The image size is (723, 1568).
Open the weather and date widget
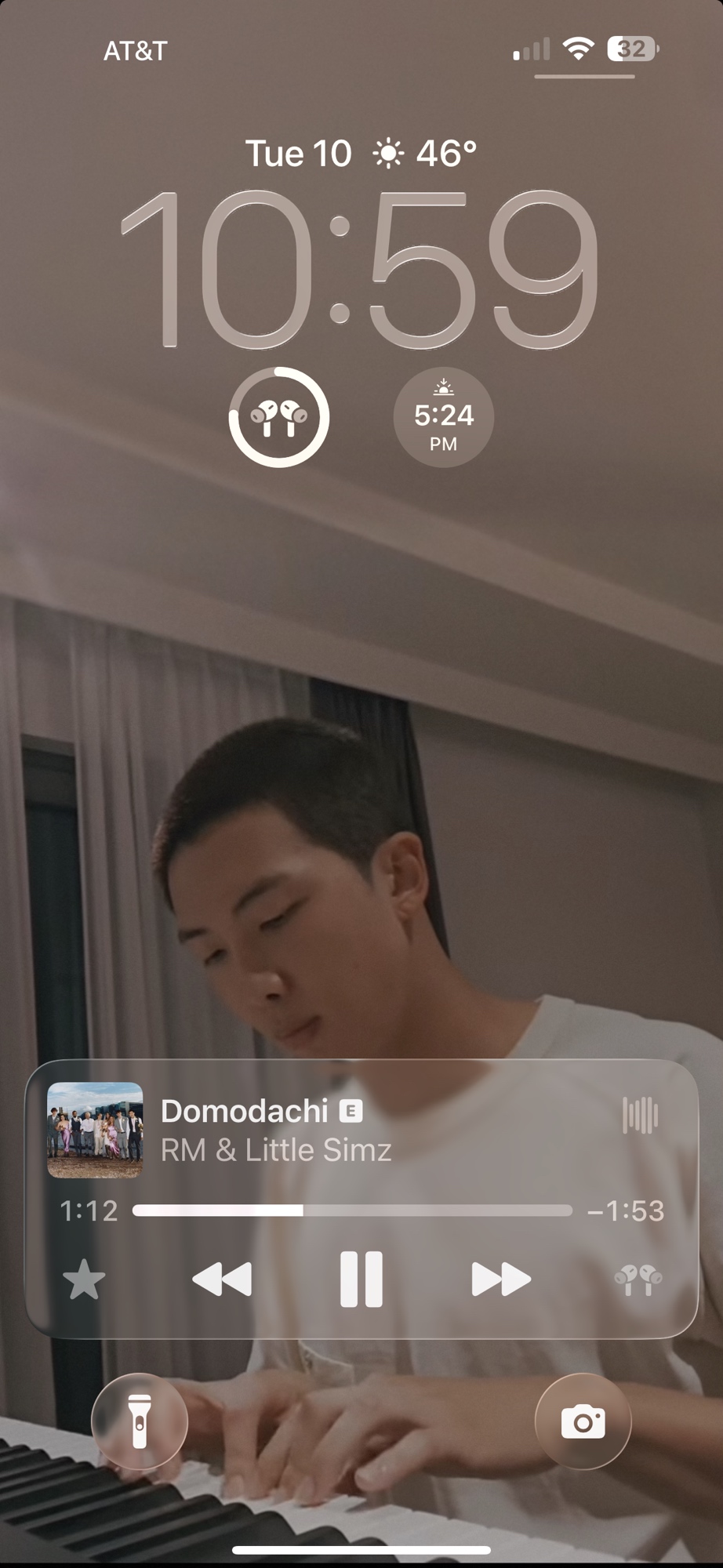click(361, 153)
